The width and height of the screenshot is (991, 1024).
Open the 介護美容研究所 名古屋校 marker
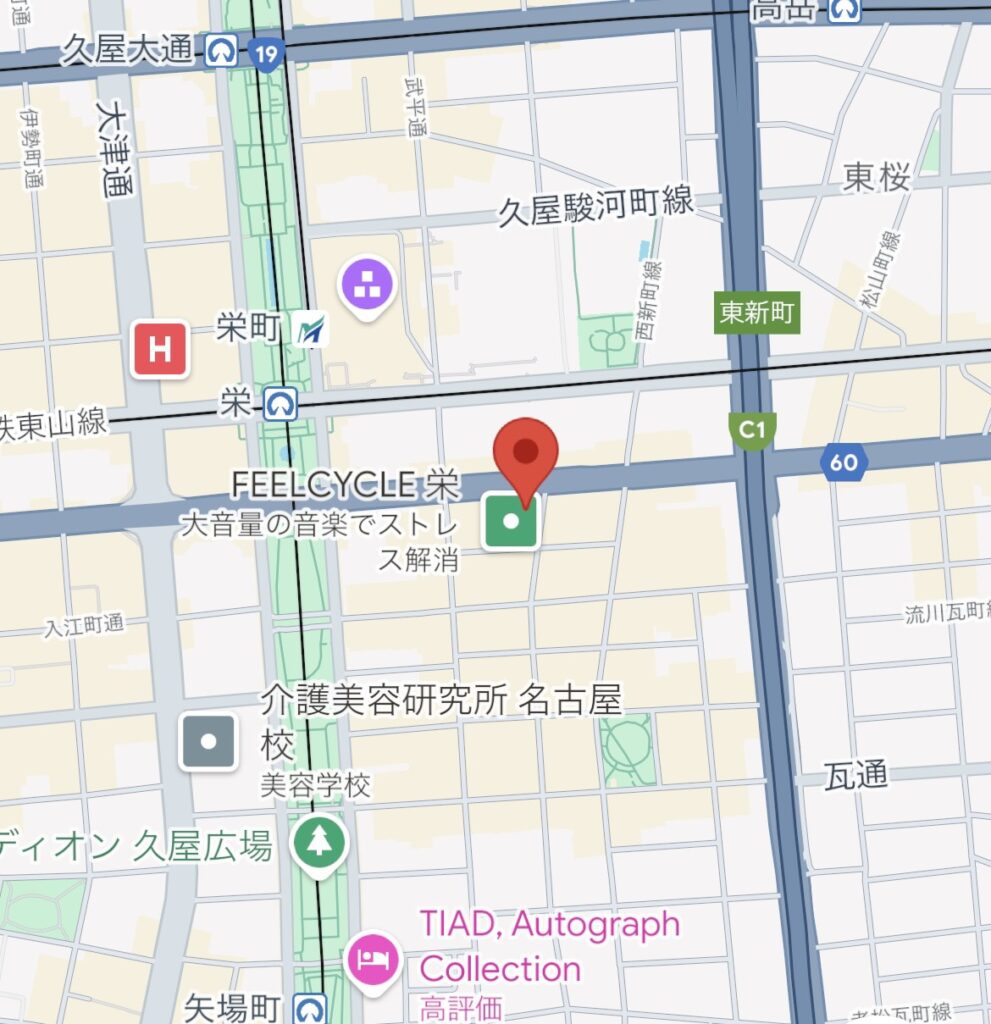click(x=209, y=742)
